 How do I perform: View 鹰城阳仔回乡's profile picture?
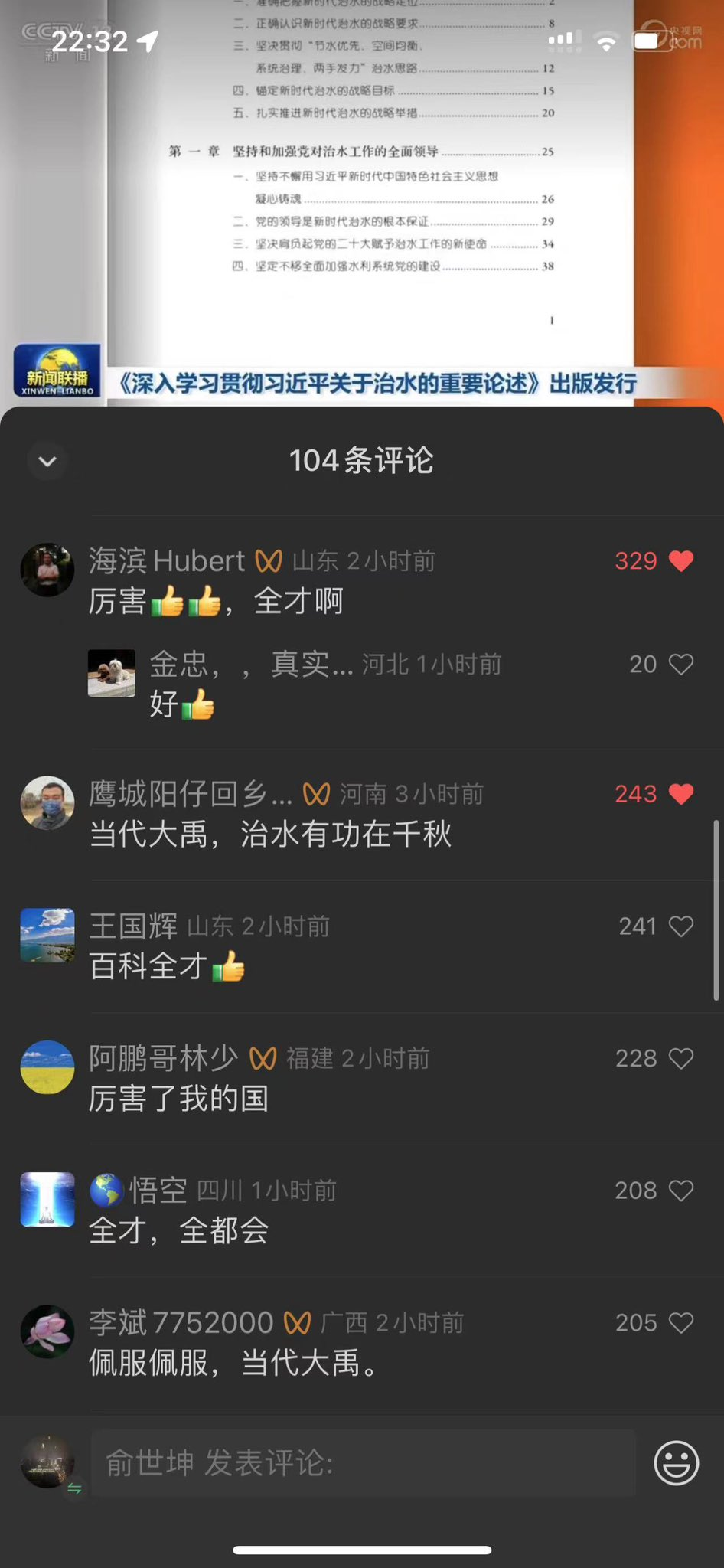point(47,802)
